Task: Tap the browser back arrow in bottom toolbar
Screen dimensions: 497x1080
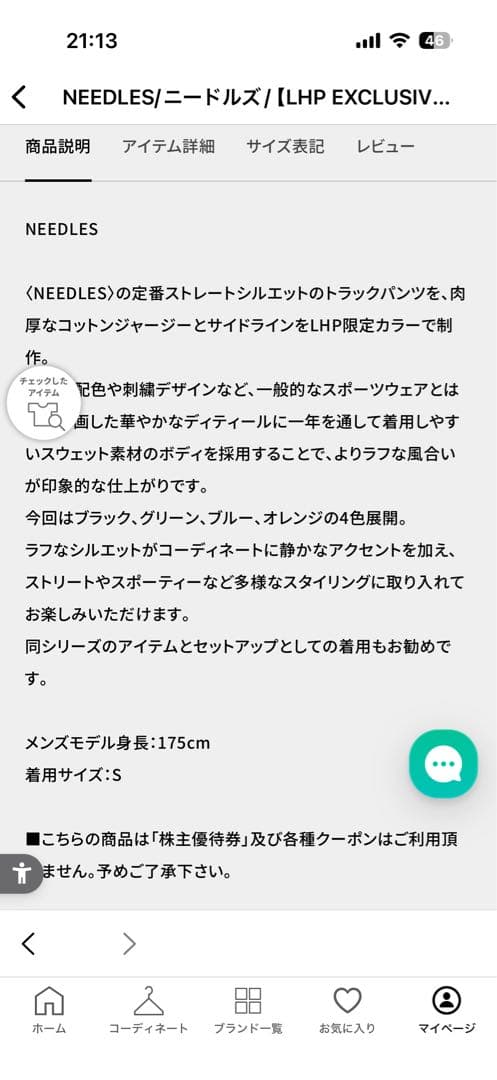Action: point(28,944)
